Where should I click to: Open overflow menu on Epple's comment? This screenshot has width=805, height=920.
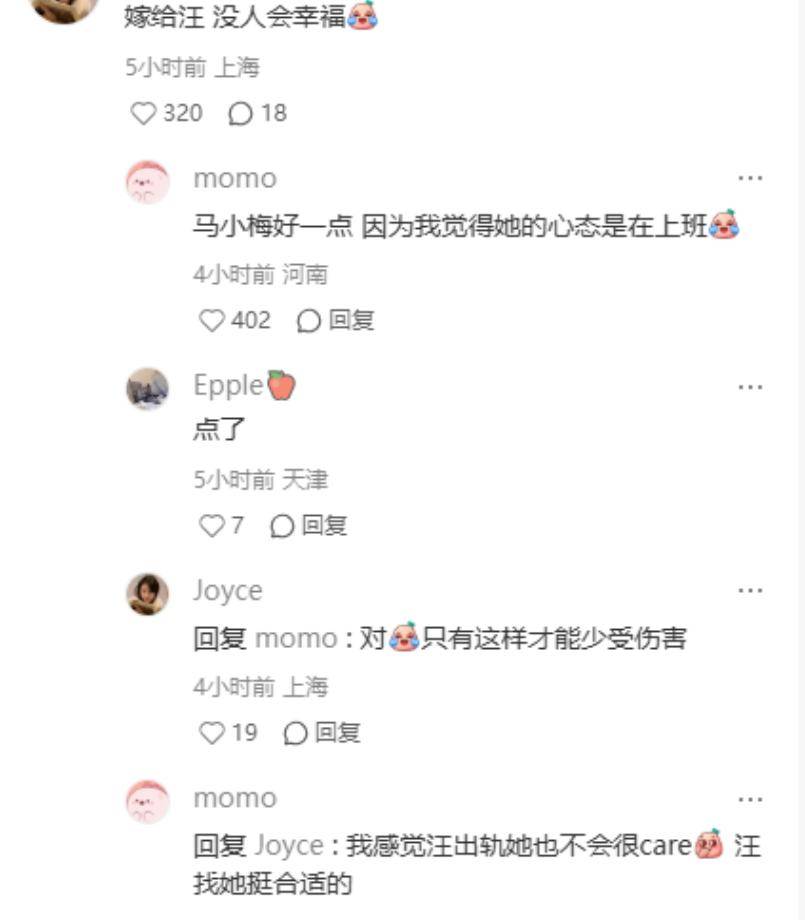(x=750, y=386)
